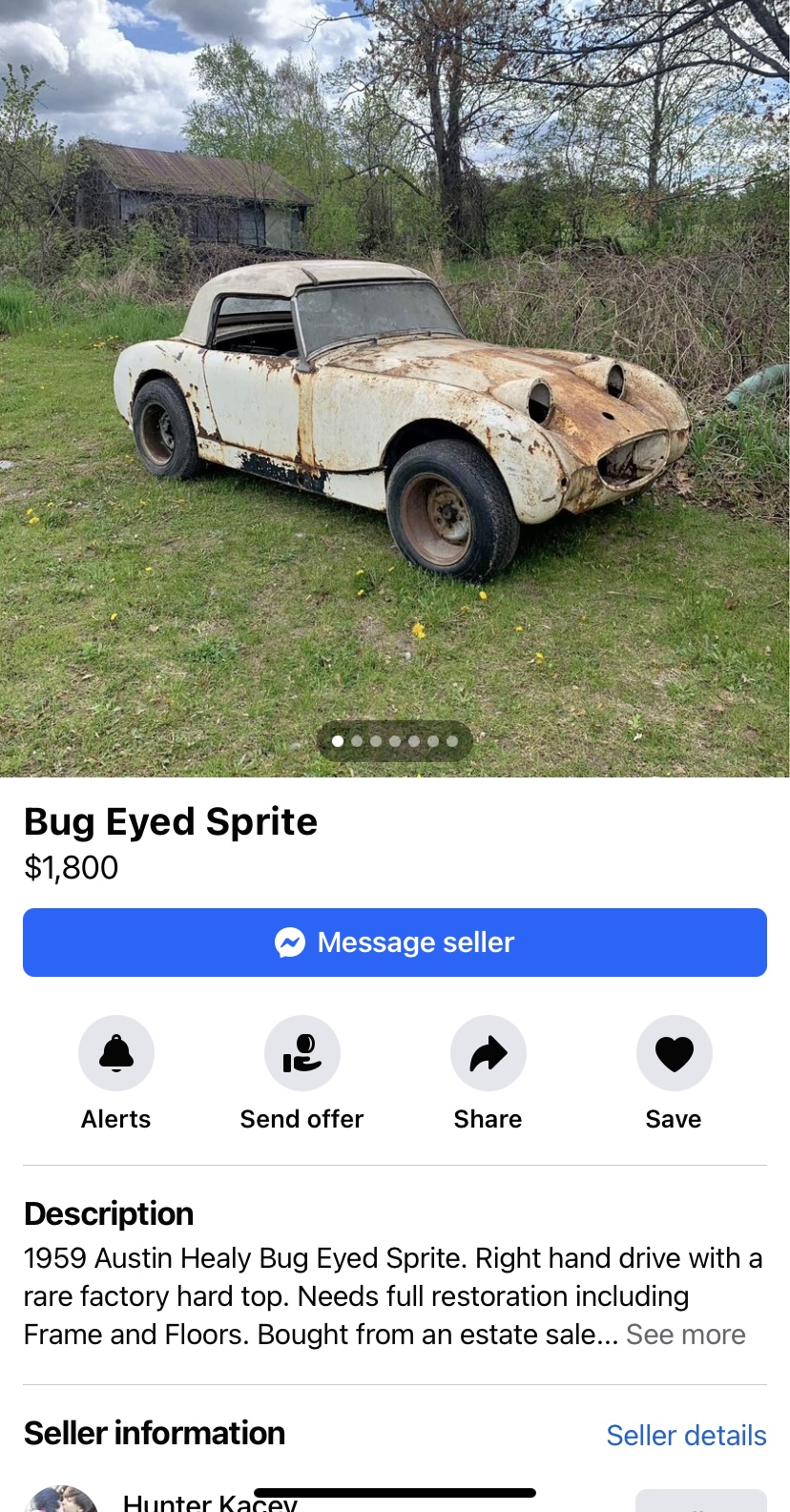Share the Bug Eyed Sprite listing
The width and height of the screenshot is (790, 1512).
coord(488,1053)
